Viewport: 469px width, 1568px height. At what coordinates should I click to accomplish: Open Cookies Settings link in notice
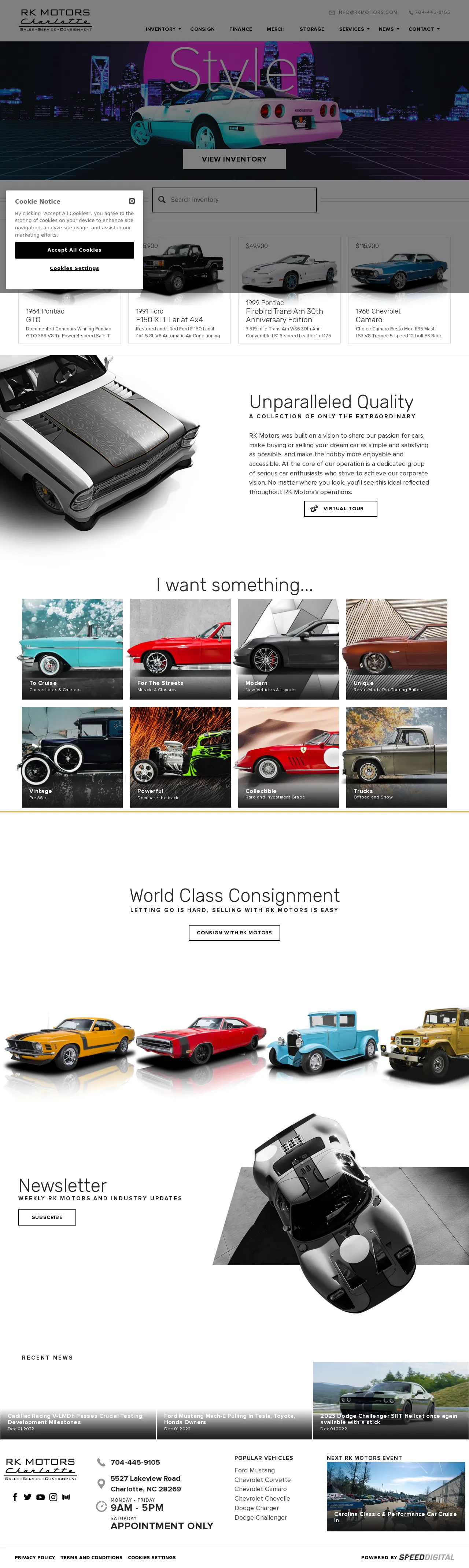click(x=74, y=268)
